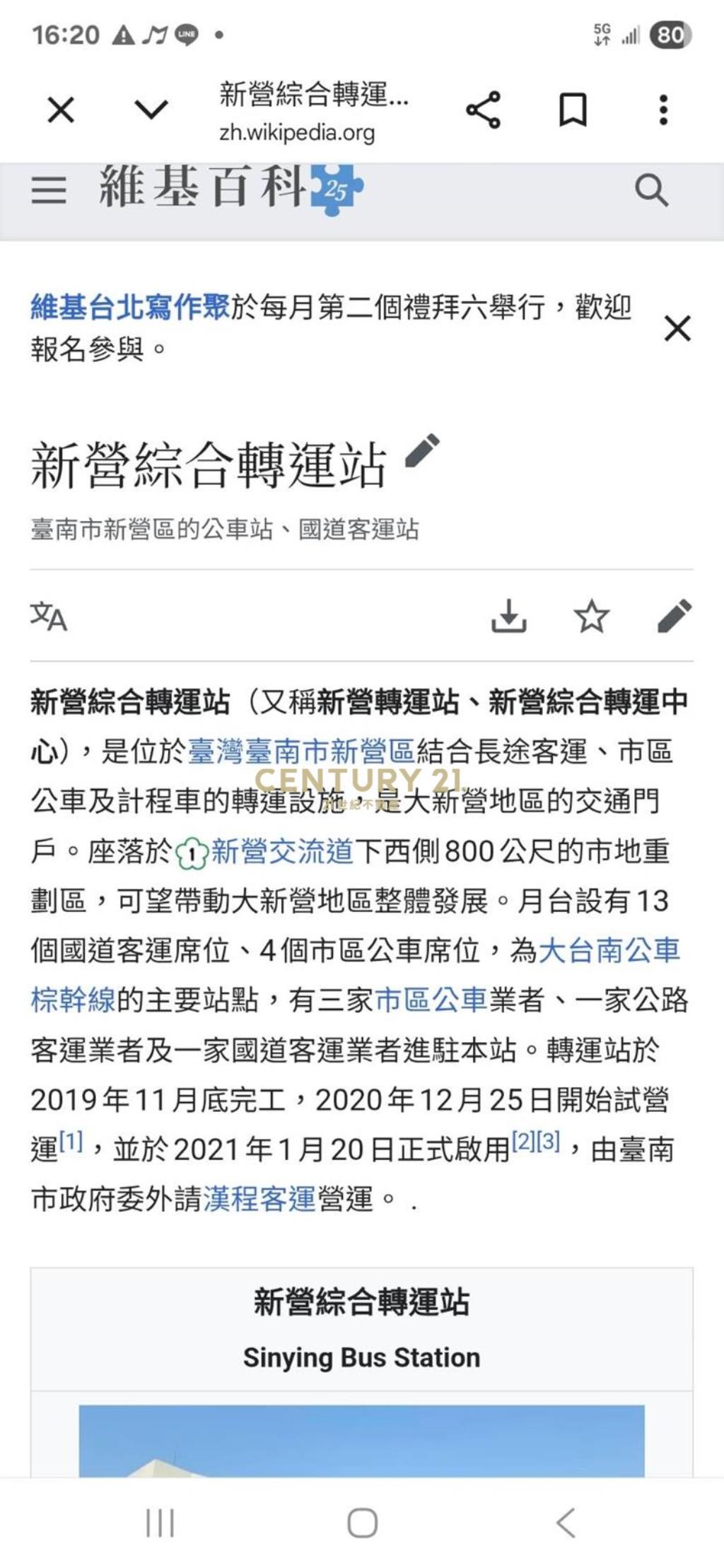Dismiss the writing meetup banner
This screenshot has height=1568, width=724.
[677, 329]
